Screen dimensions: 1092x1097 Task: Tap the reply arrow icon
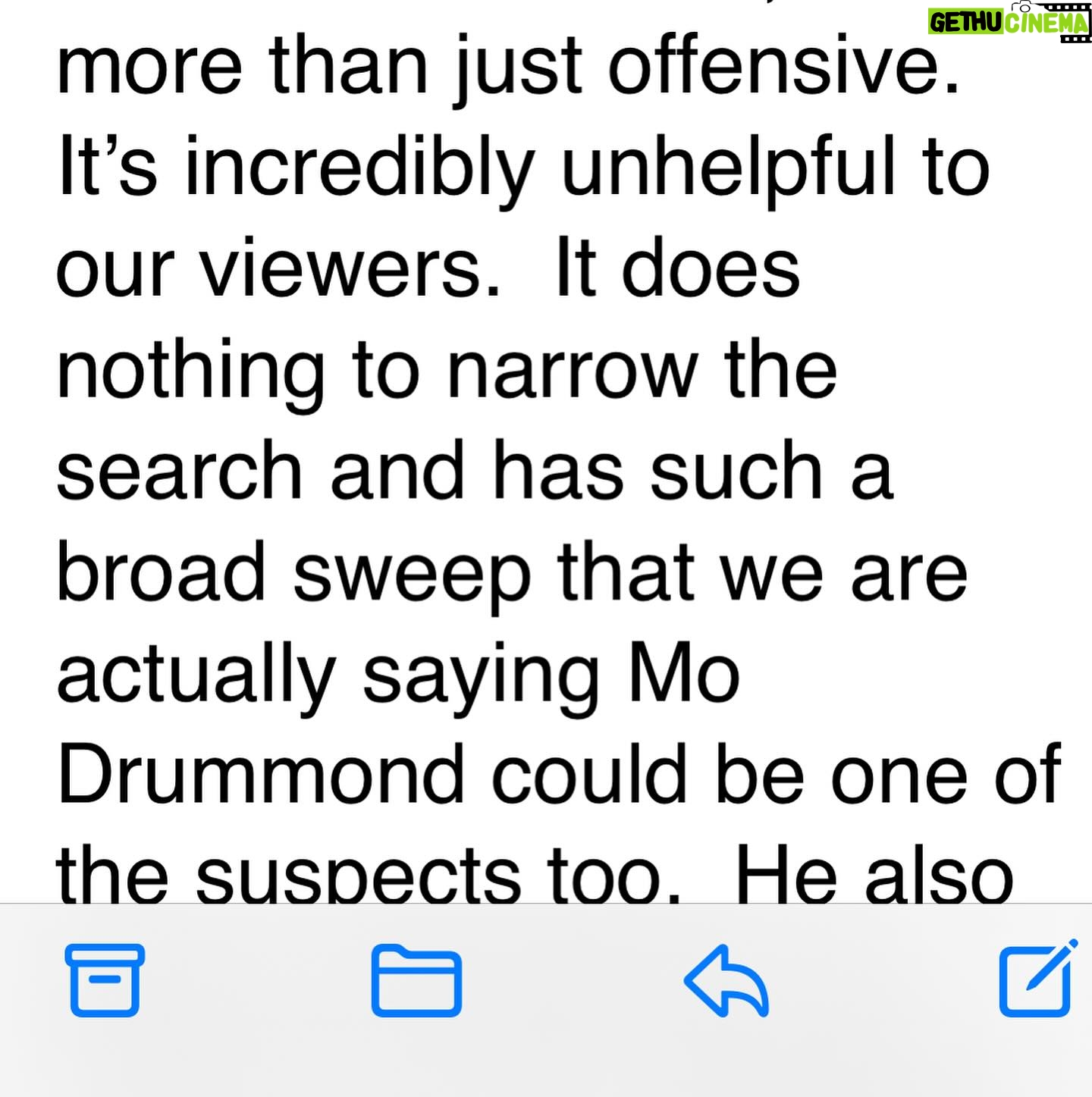(726, 980)
